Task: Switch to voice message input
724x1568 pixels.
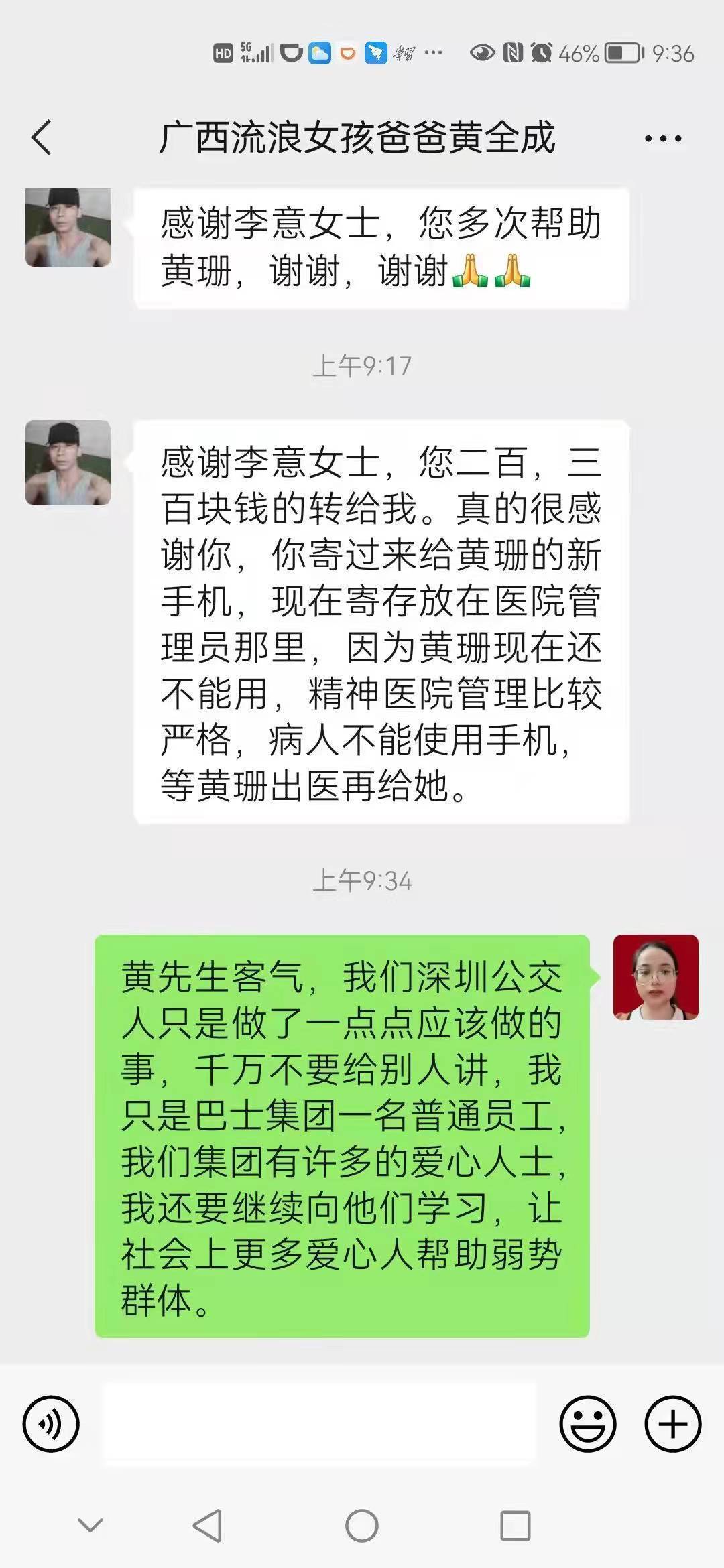Action: (51, 1425)
